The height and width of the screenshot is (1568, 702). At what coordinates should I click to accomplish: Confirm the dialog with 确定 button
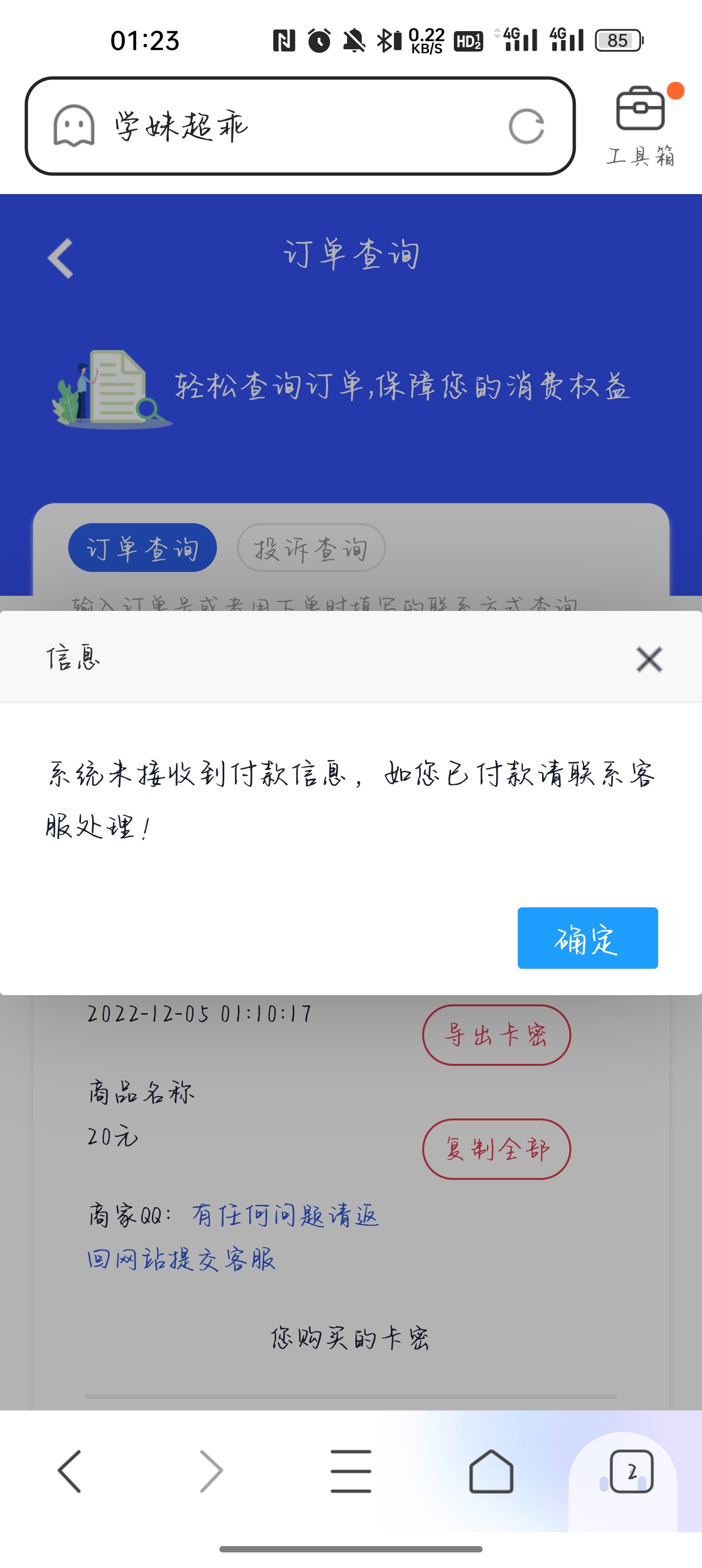click(x=587, y=938)
